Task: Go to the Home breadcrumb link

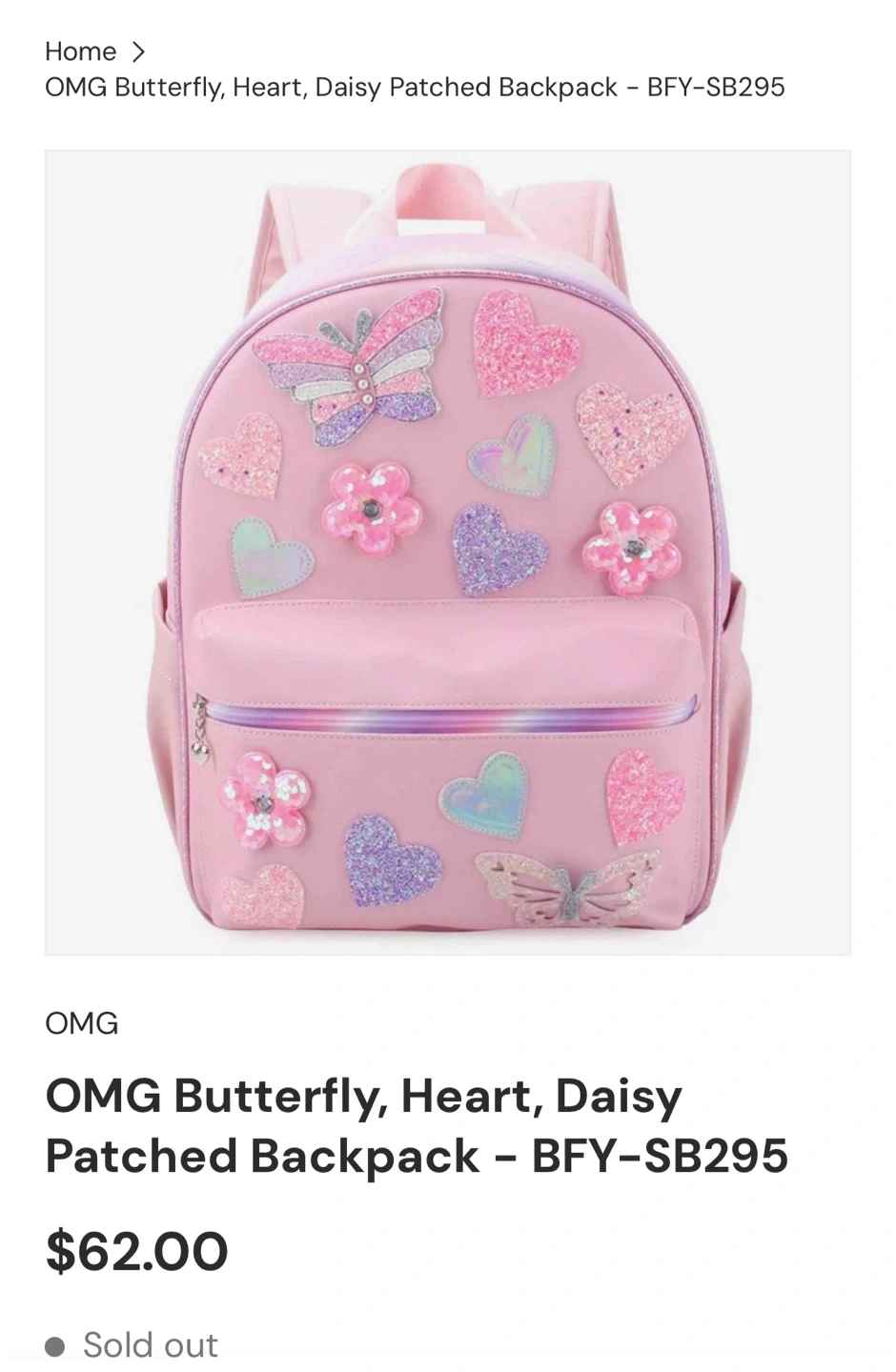Action: (x=80, y=51)
